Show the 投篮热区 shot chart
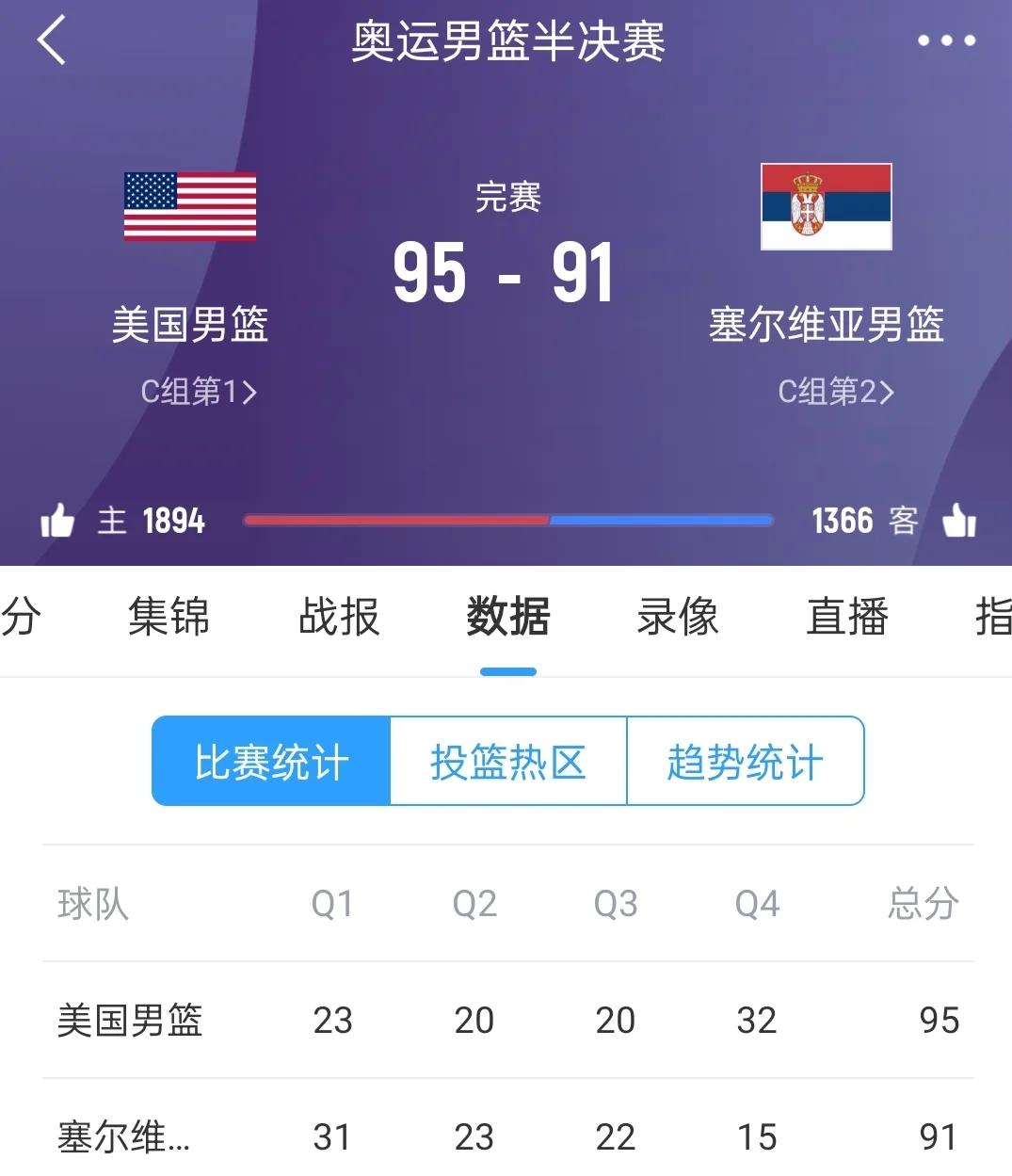This screenshot has height=1176, width=1012. tap(508, 761)
